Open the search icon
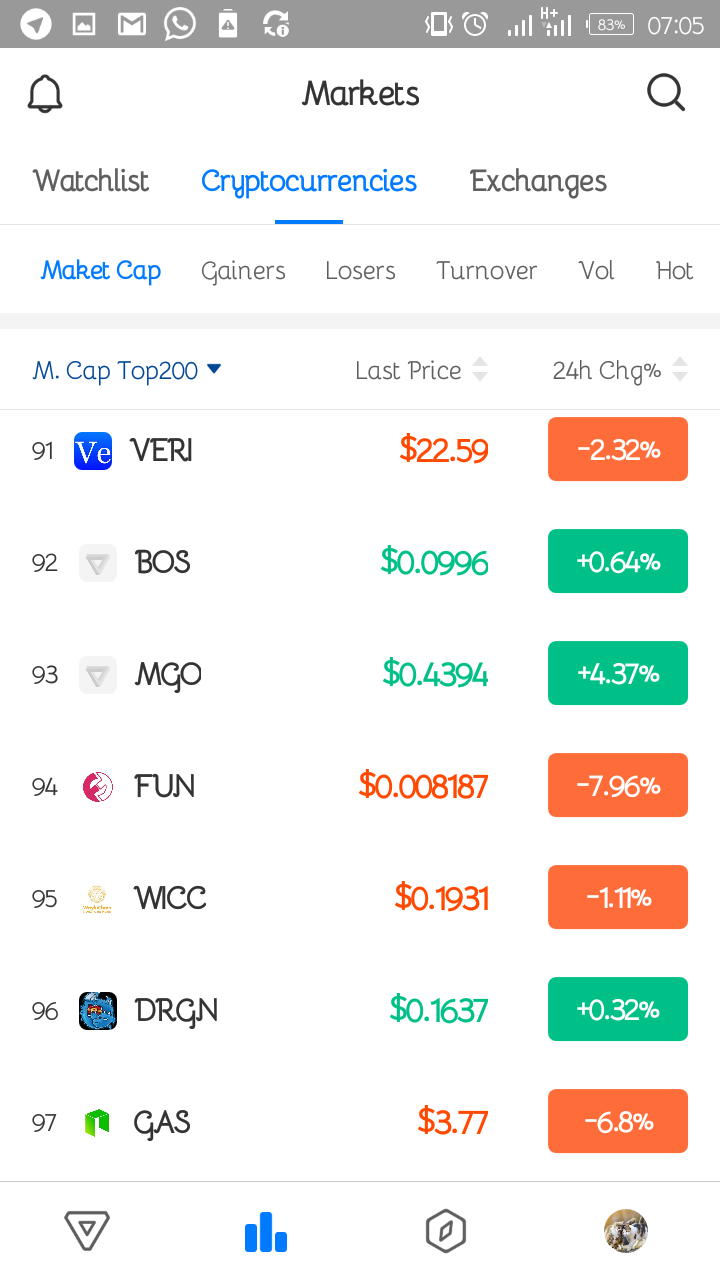 coord(665,94)
